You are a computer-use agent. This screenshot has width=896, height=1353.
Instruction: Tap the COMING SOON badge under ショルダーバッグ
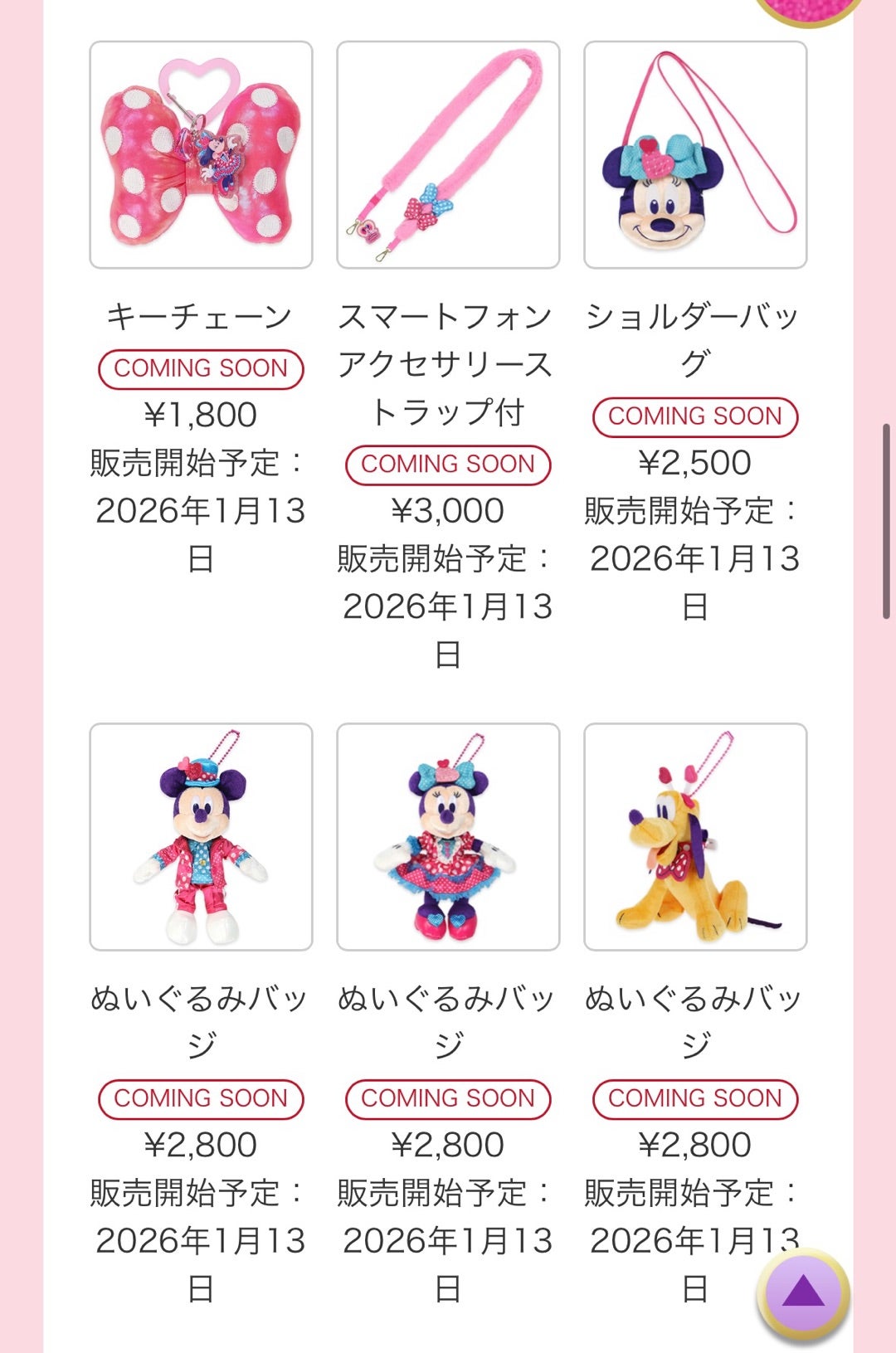[695, 417]
